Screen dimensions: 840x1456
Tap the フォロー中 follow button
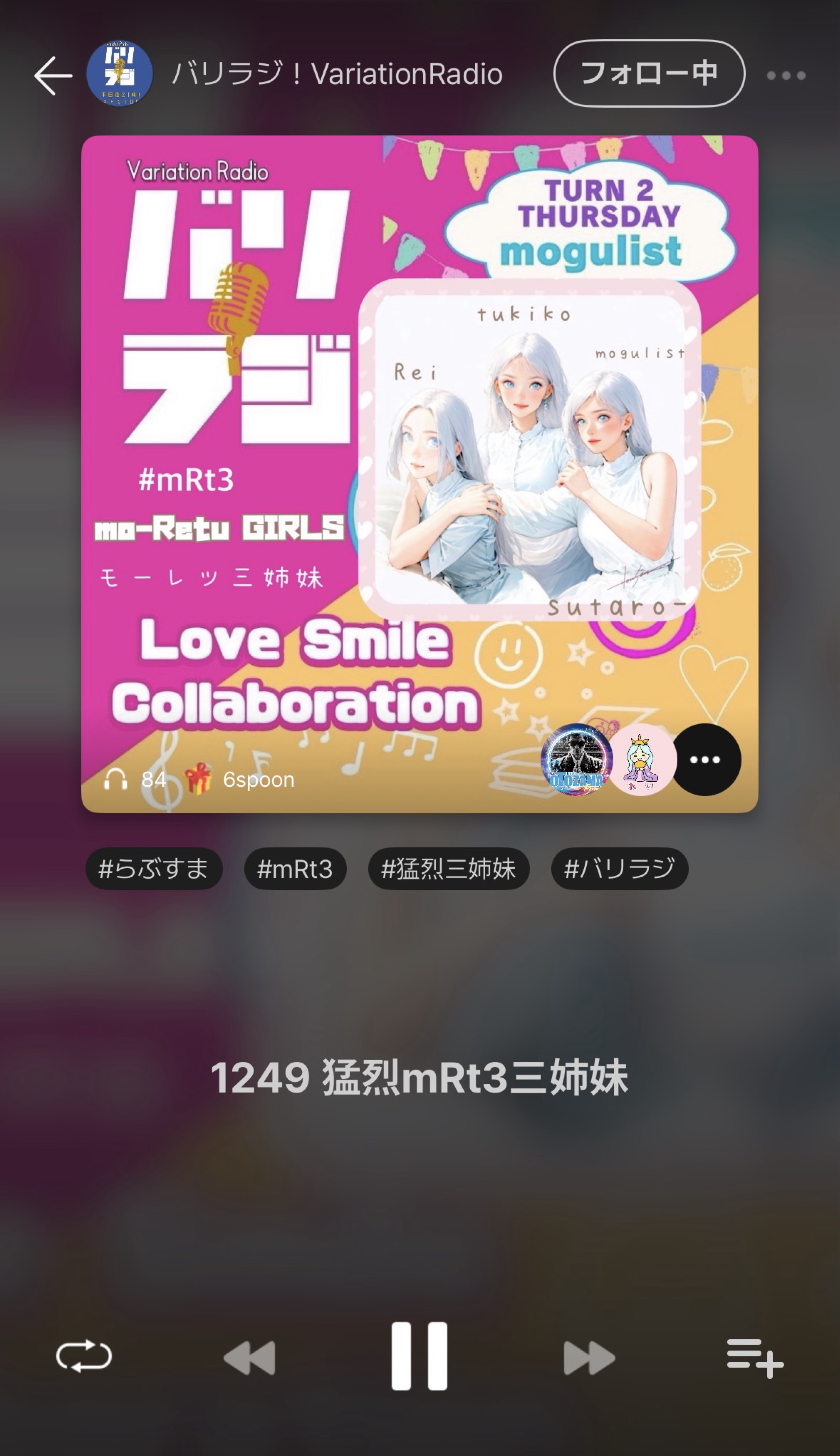click(x=649, y=74)
